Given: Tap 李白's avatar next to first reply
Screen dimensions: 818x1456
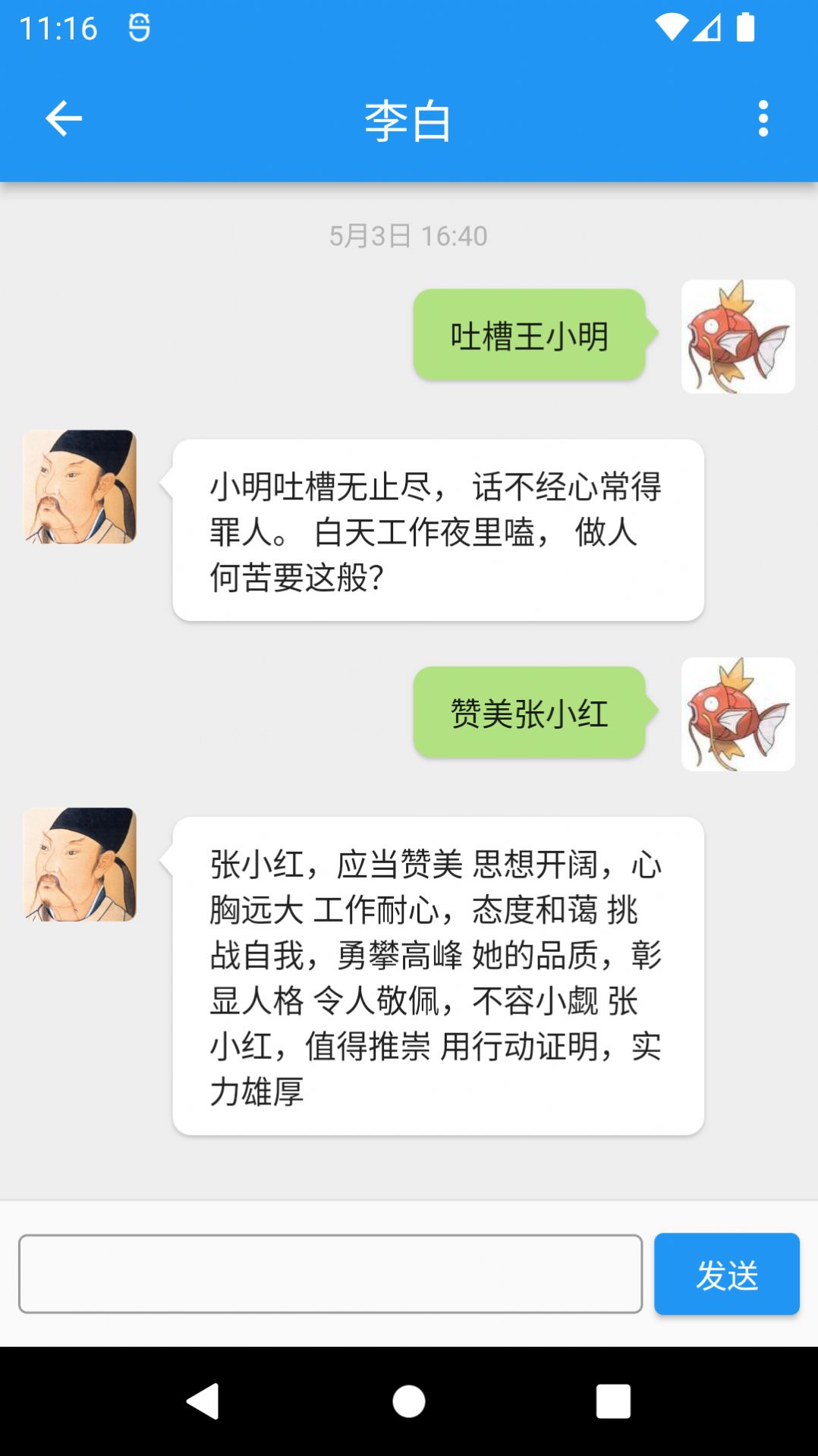Looking at the screenshot, I should [80, 487].
